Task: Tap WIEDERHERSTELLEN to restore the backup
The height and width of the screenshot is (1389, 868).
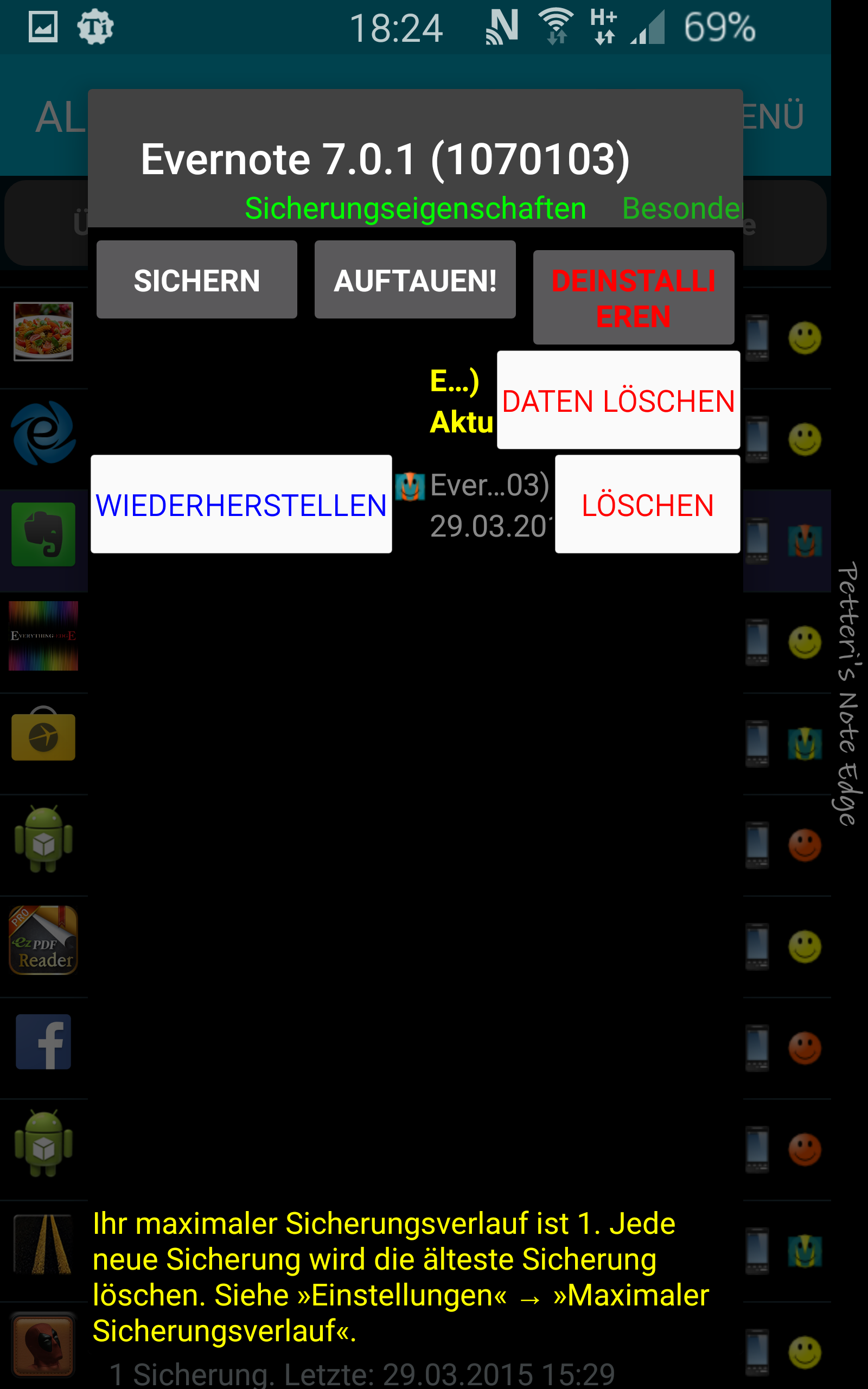Action: click(x=241, y=505)
